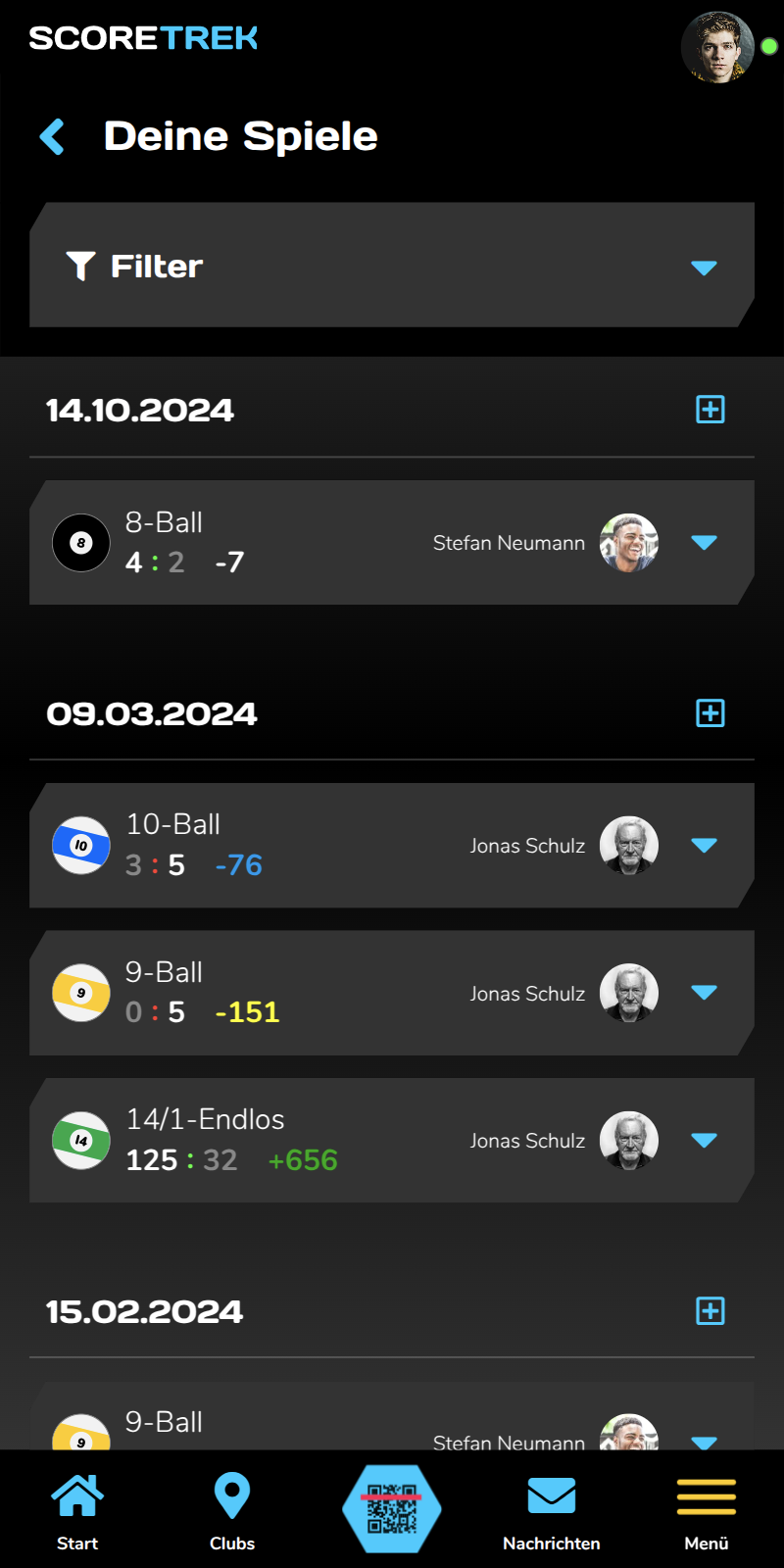
Task: Expand the 9-Ball game against Jonas Schulz
Action: (x=704, y=992)
